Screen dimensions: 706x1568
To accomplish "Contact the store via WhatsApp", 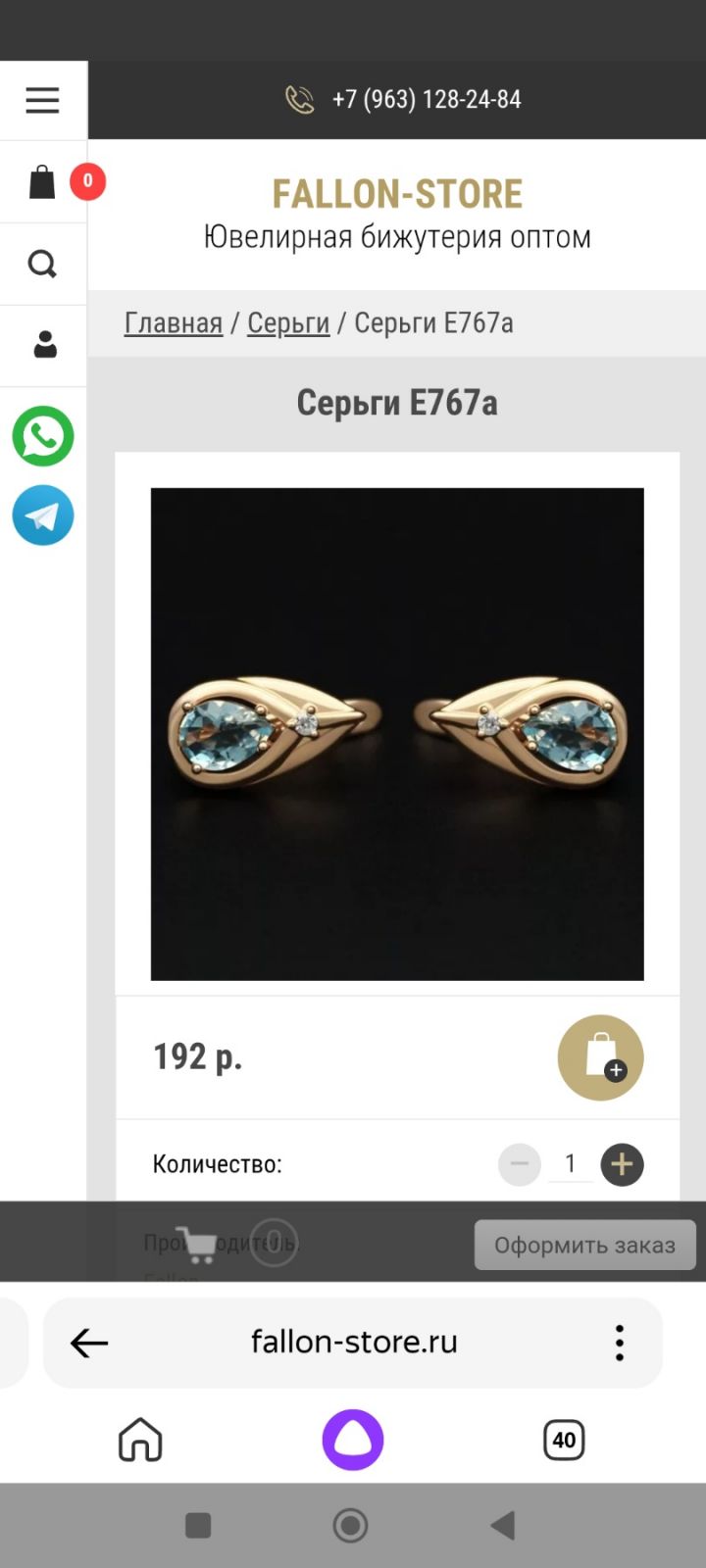I will [x=43, y=436].
